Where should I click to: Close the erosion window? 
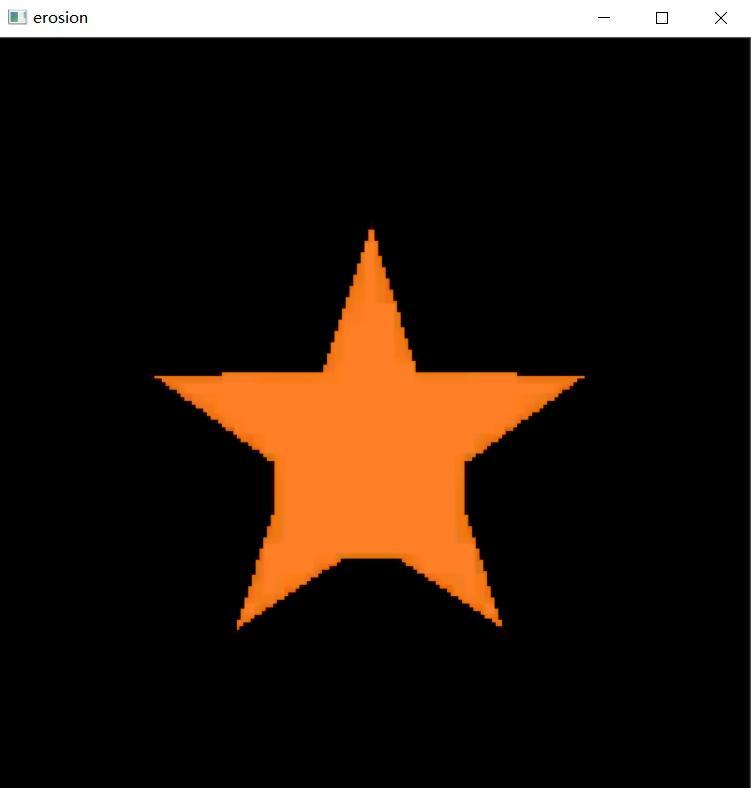pyautogui.click(x=721, y=18)
